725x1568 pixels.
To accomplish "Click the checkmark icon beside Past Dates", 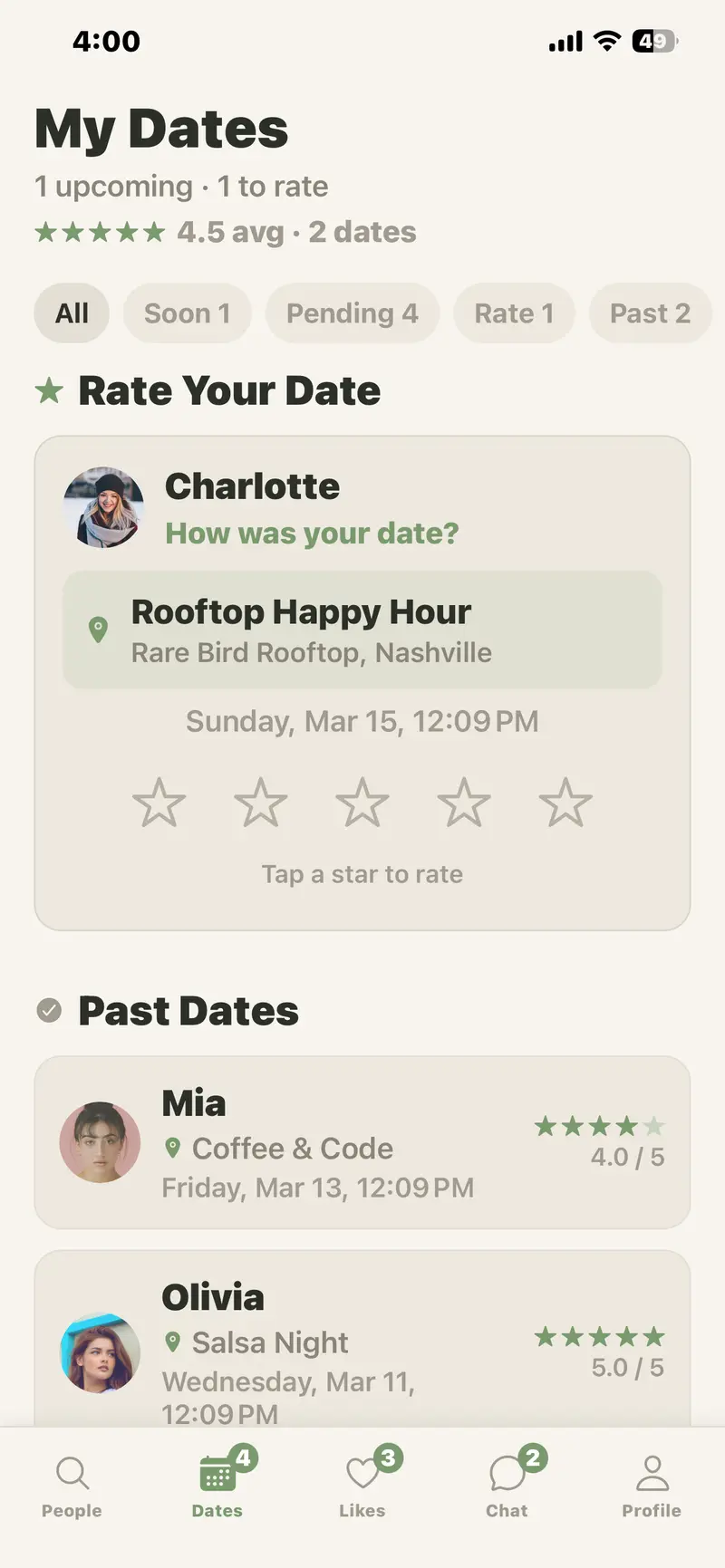I will (x=48, y=1010).
